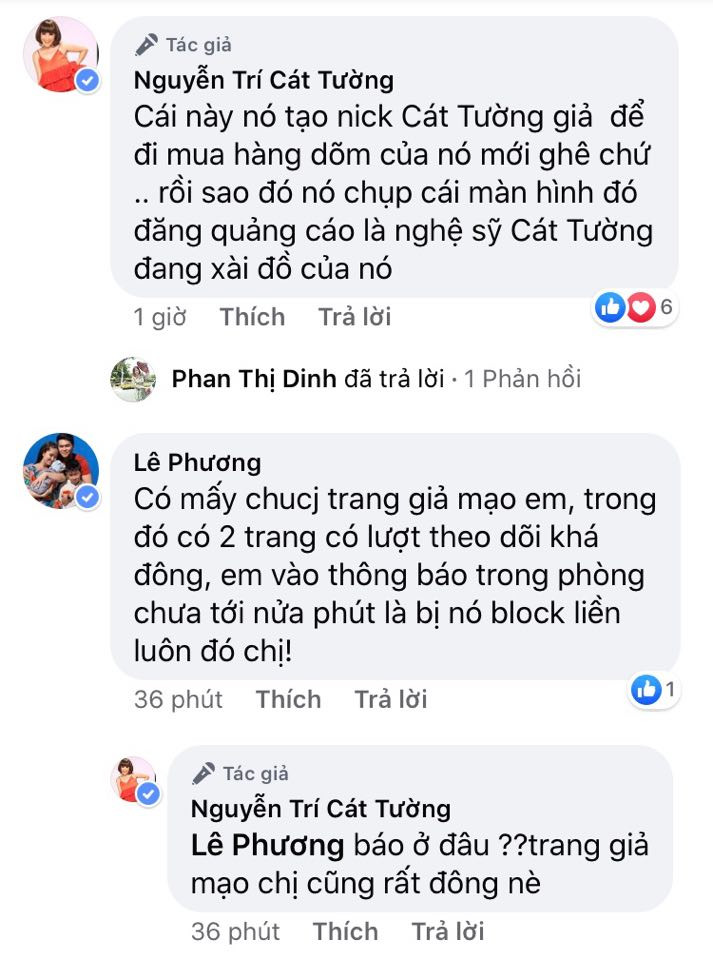This screenshot has height=960, width=713.
Task: Open the tagged Lê Phương mention in reply
Action: tap(266, 845)
